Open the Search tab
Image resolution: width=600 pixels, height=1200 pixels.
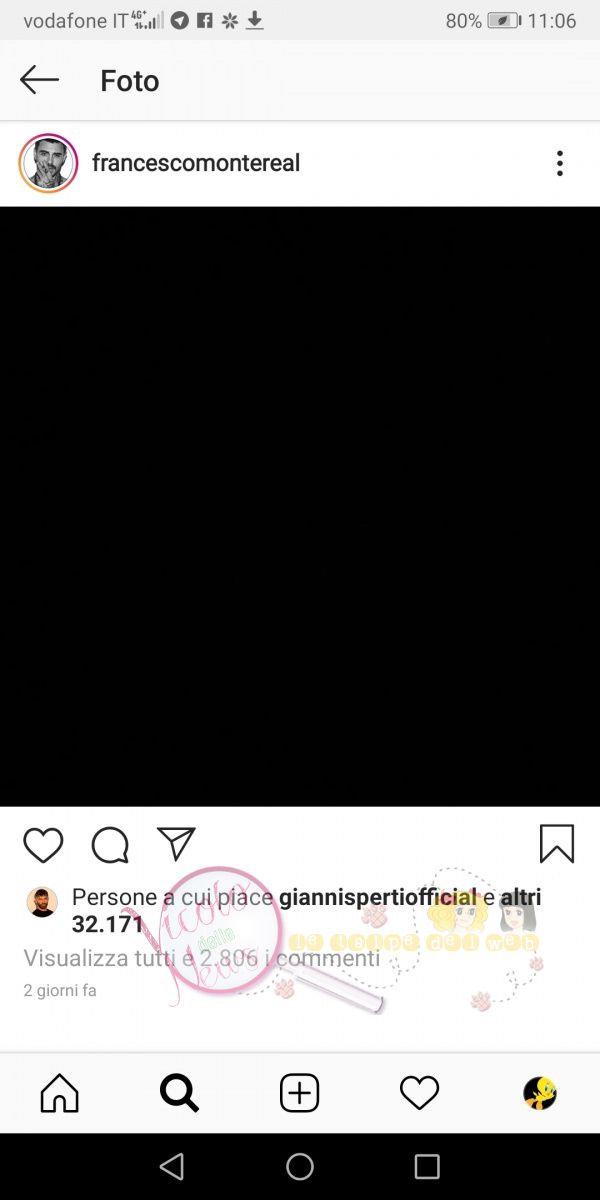coord(179,1092)
